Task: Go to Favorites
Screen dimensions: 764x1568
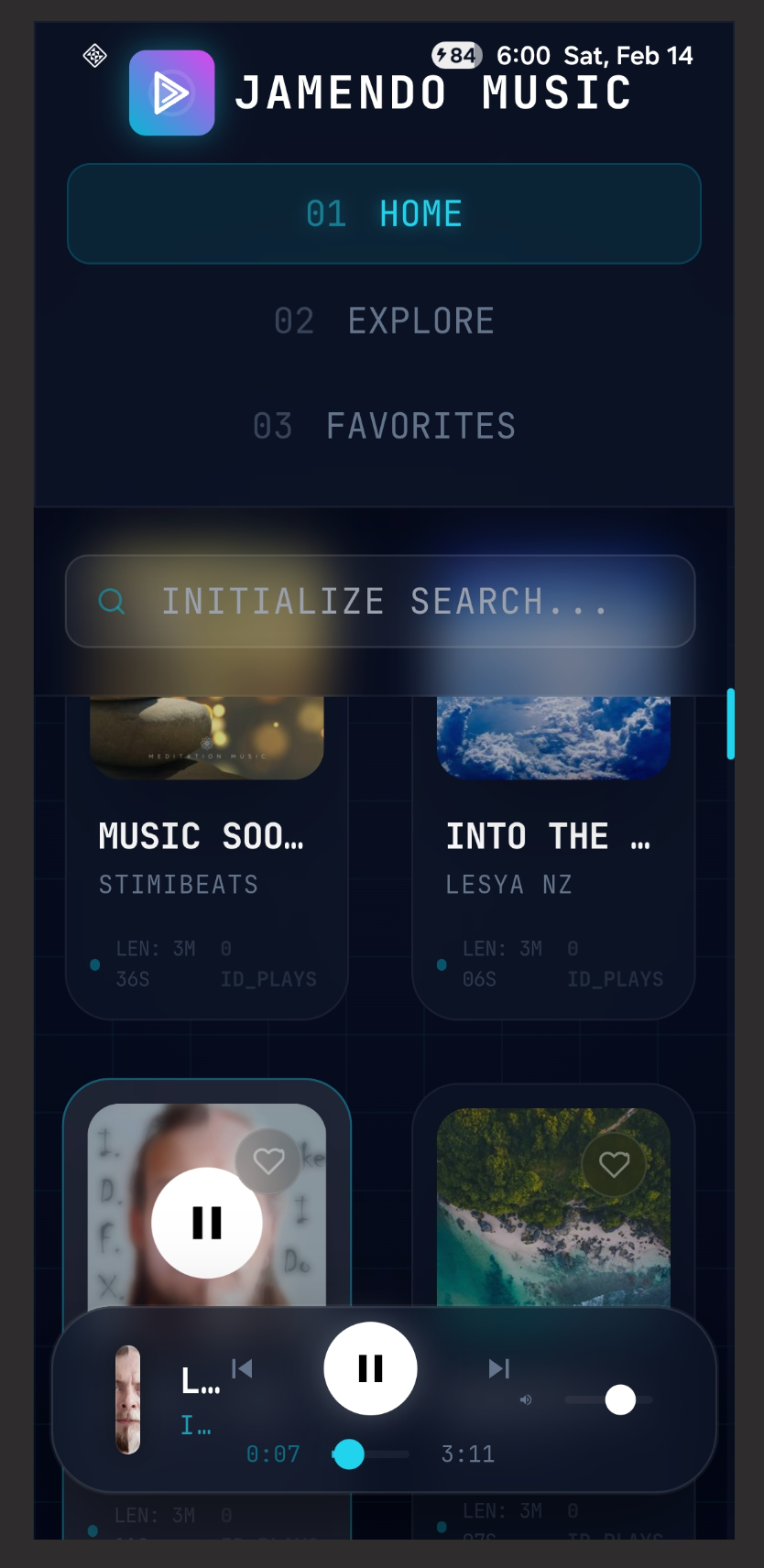Action: click(384, 426)
